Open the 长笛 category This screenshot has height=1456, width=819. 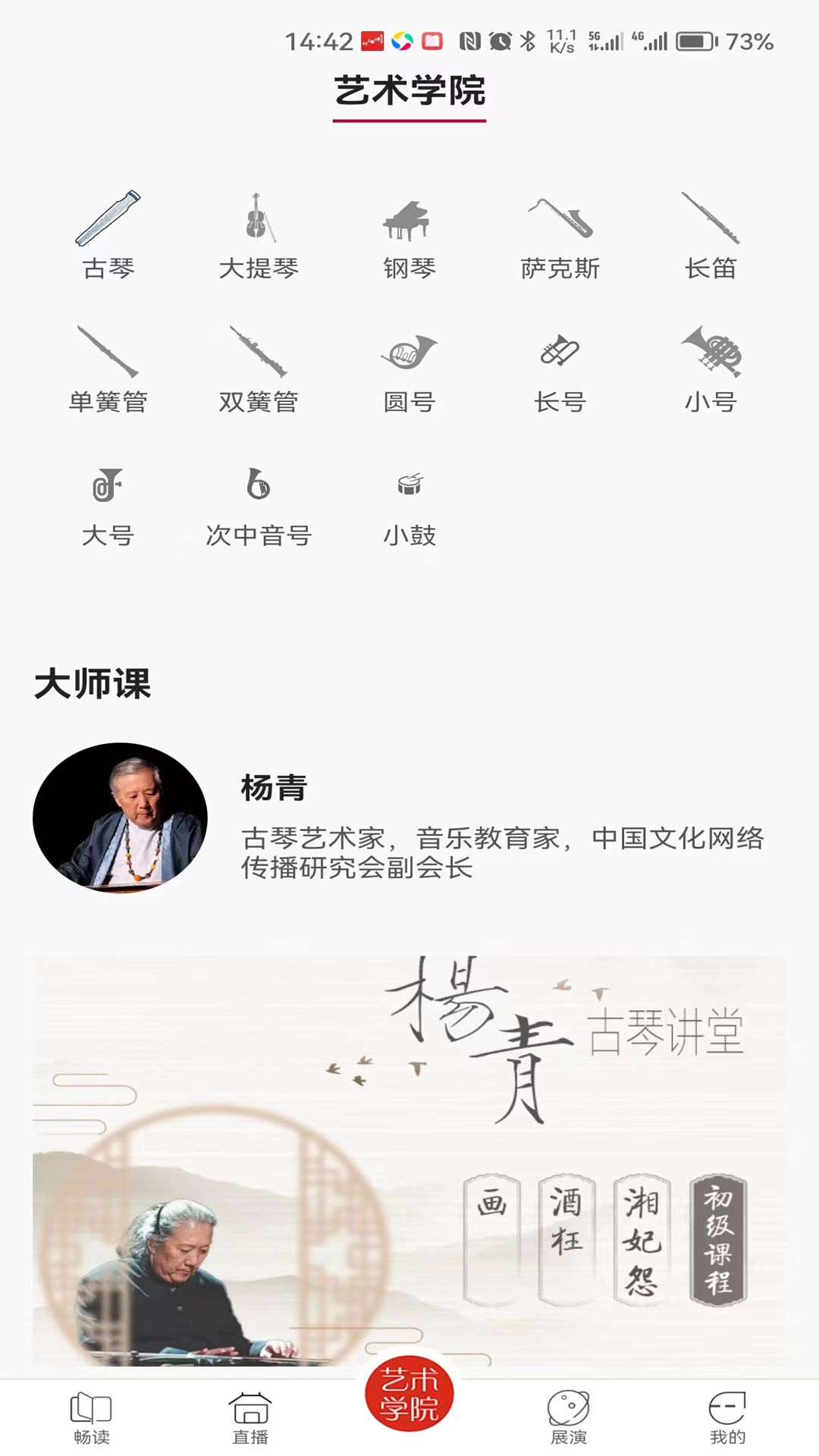tap(711, 236)
